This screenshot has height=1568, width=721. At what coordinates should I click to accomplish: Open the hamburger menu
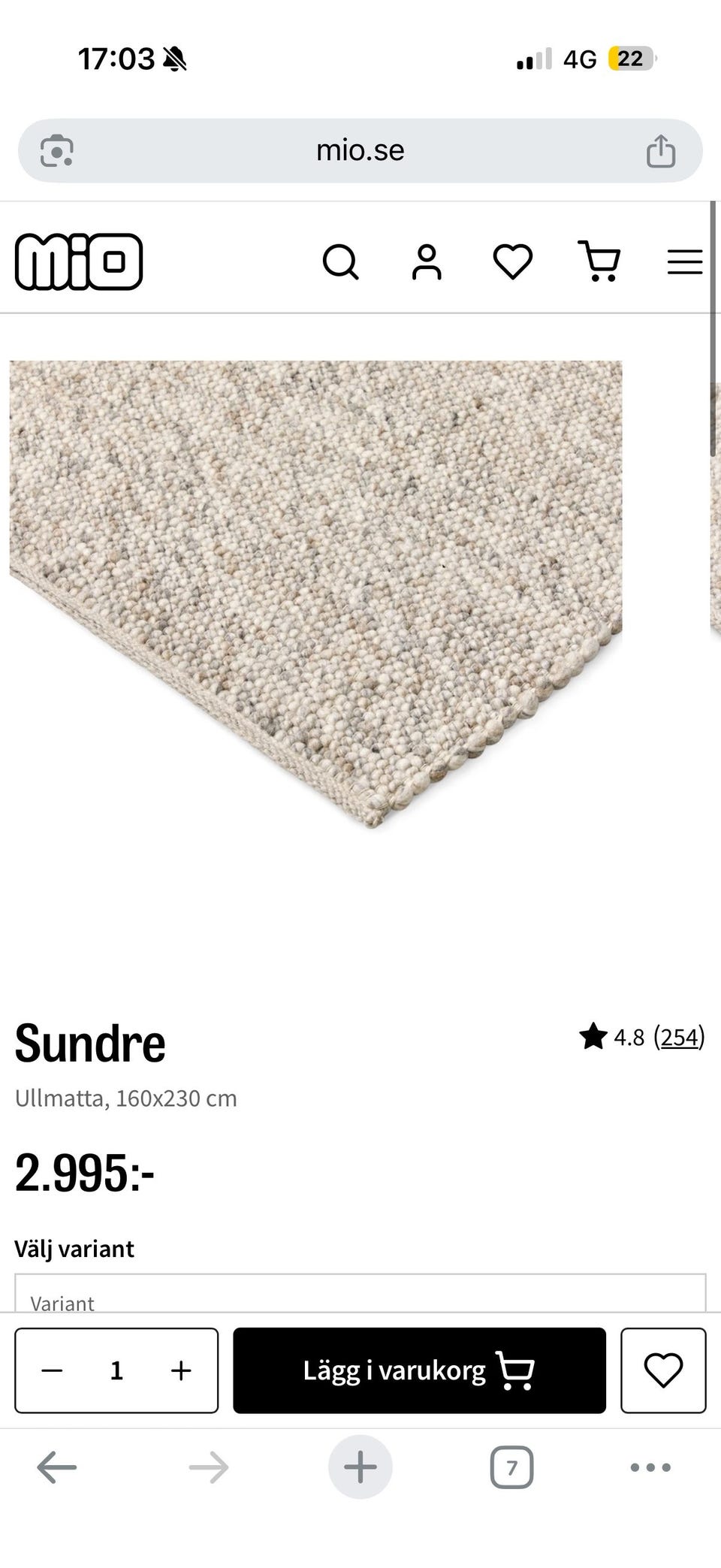685,262
